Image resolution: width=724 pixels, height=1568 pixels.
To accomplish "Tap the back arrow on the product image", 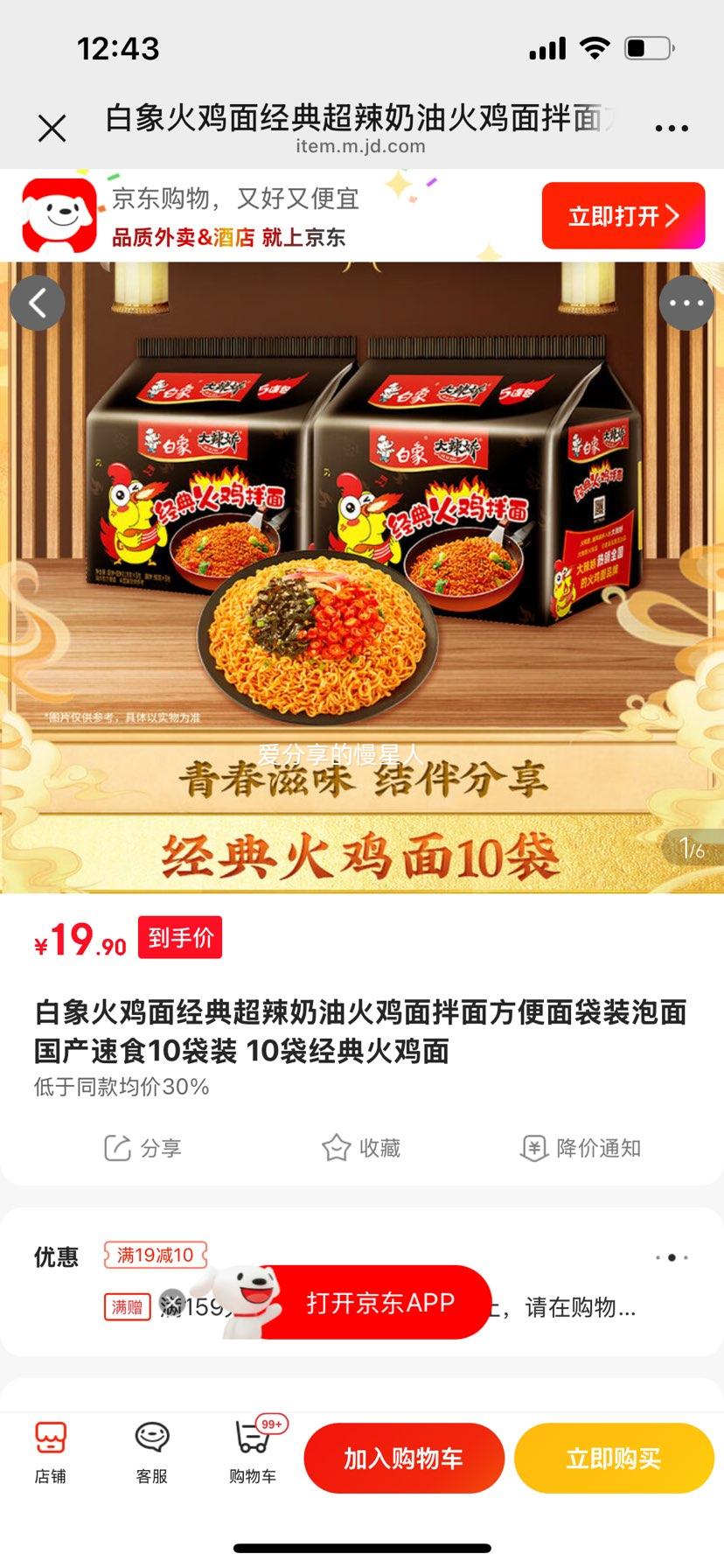I will click(38, 302).
